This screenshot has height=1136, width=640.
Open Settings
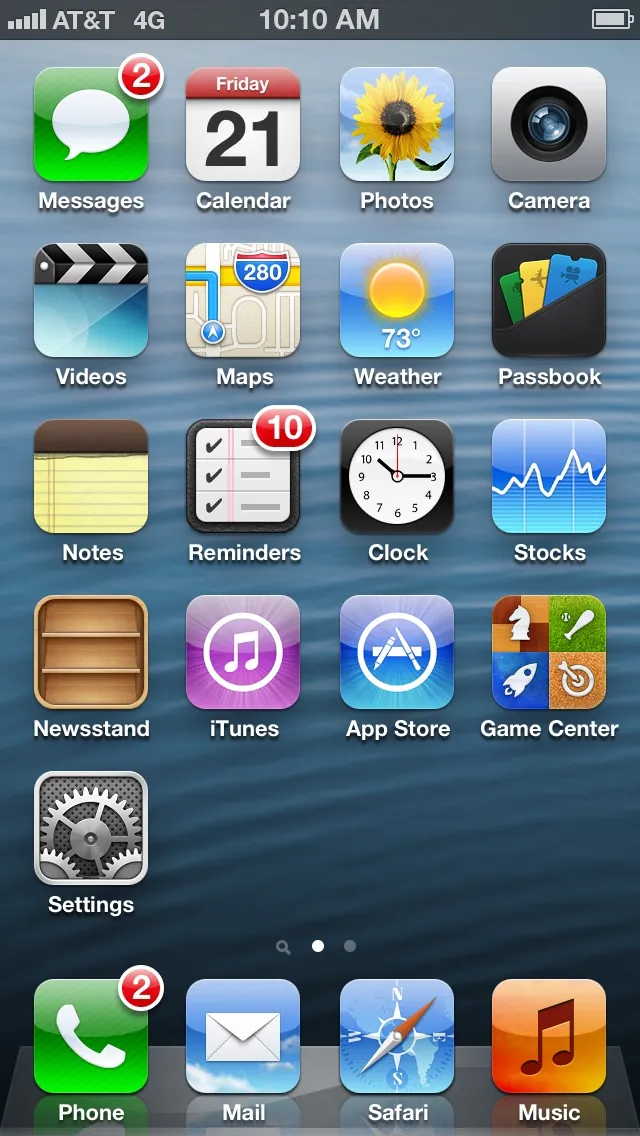pos(91,828)
